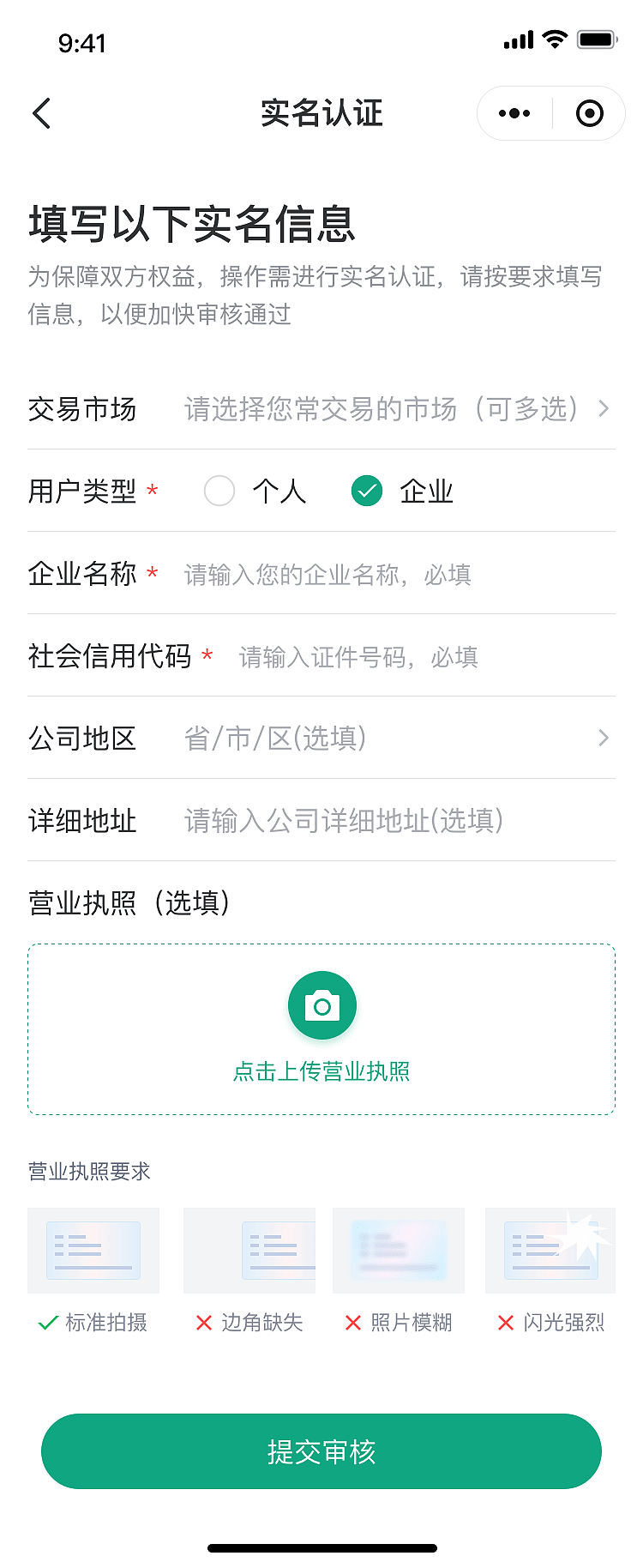The image size is (643, 1568).
Task: View the 闪光强烈 sample license image
Action: coord(550,1250)
